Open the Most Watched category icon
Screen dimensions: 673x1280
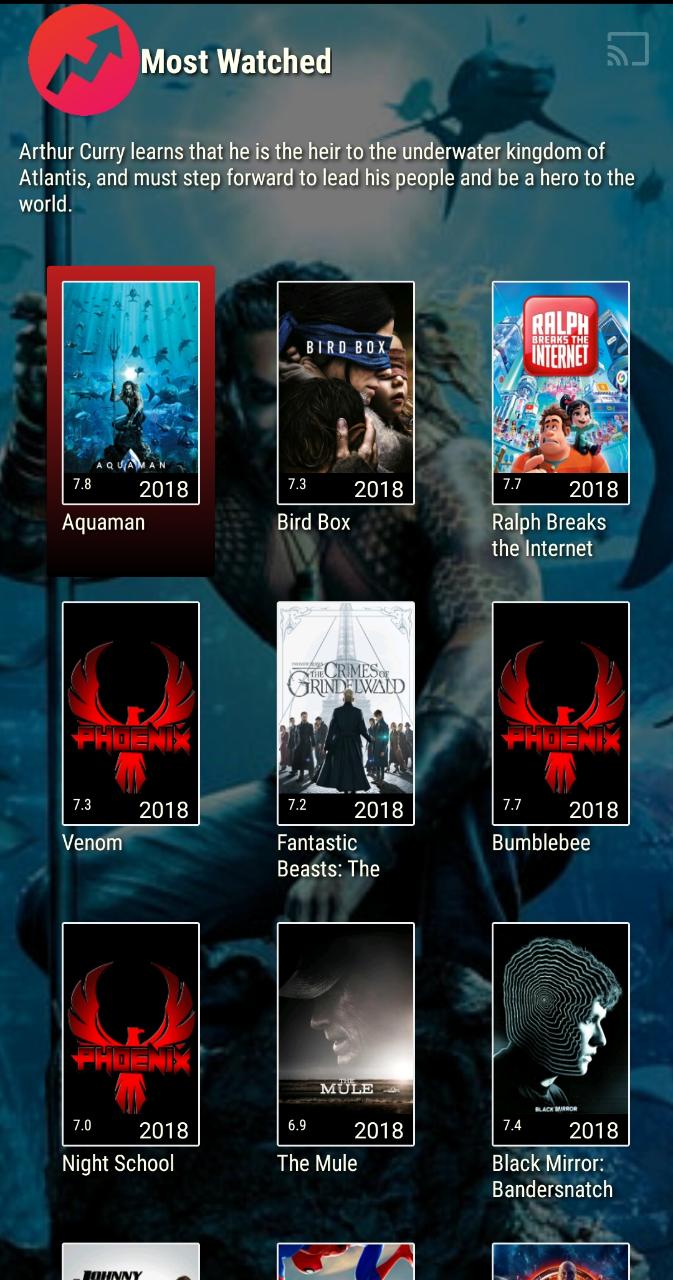[83, 61]
